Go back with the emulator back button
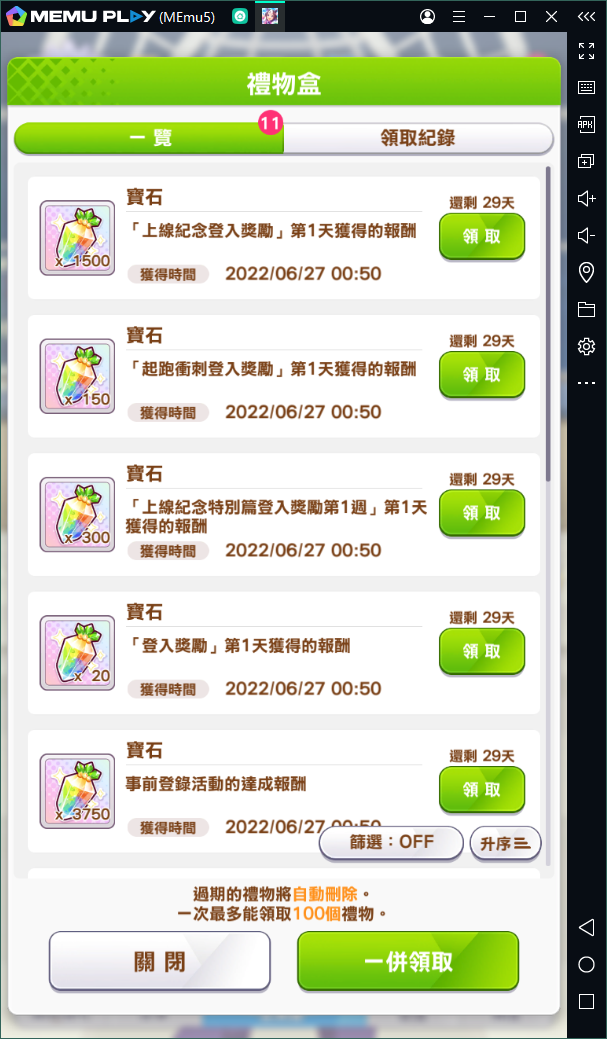Viewport: 607px width, 1039px height. click(587, 928)
